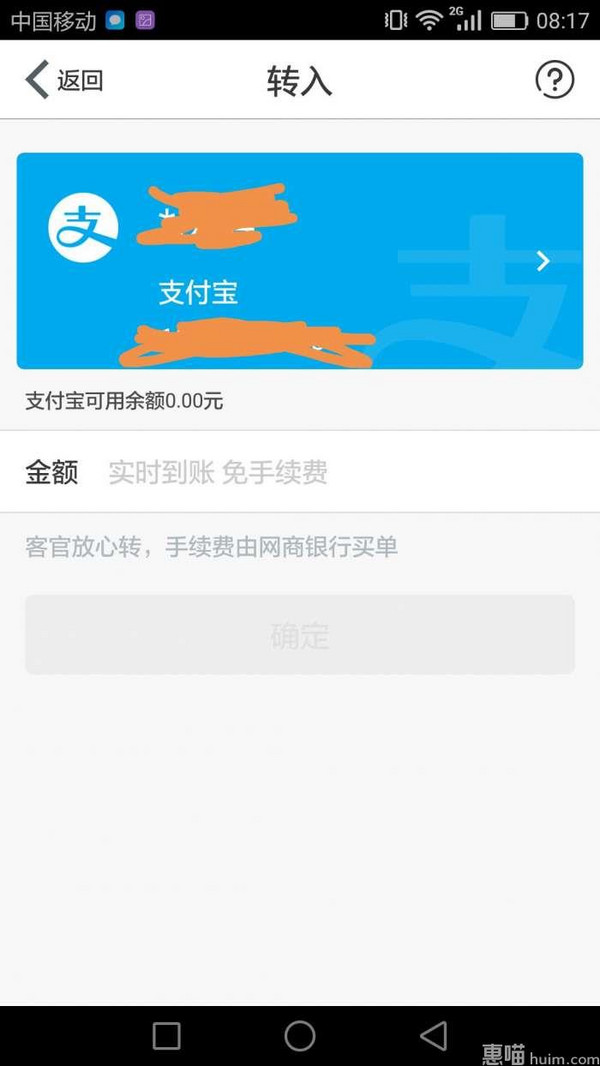Tap the 确定 confirm button

(x=300, y=635)
